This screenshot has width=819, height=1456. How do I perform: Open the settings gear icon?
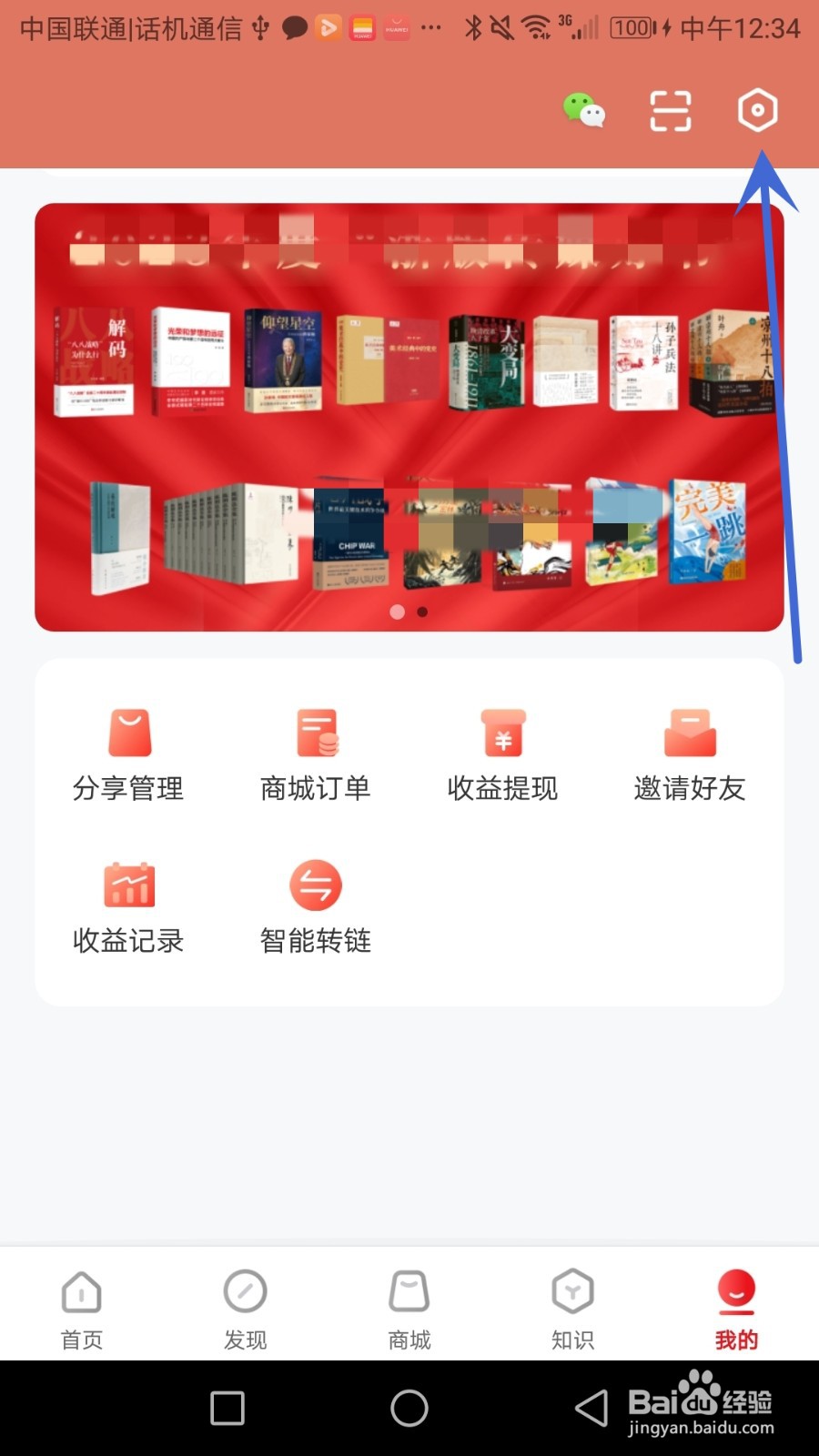point(757,111)
